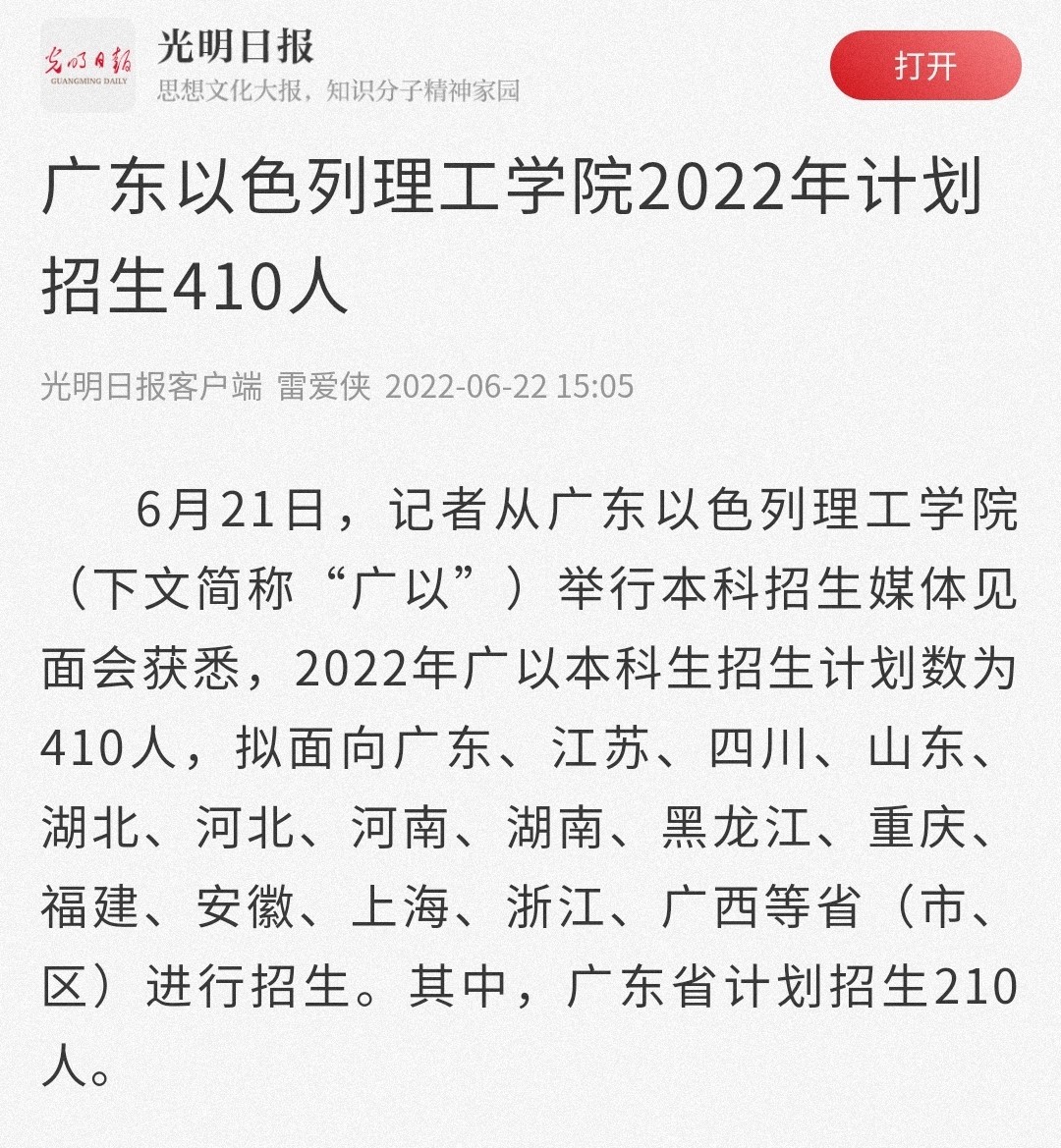This screenshot has width=1061, height=1148.
Task: Tap the red 打开 button
Action: pyautogui.click(x=924, y=66)
